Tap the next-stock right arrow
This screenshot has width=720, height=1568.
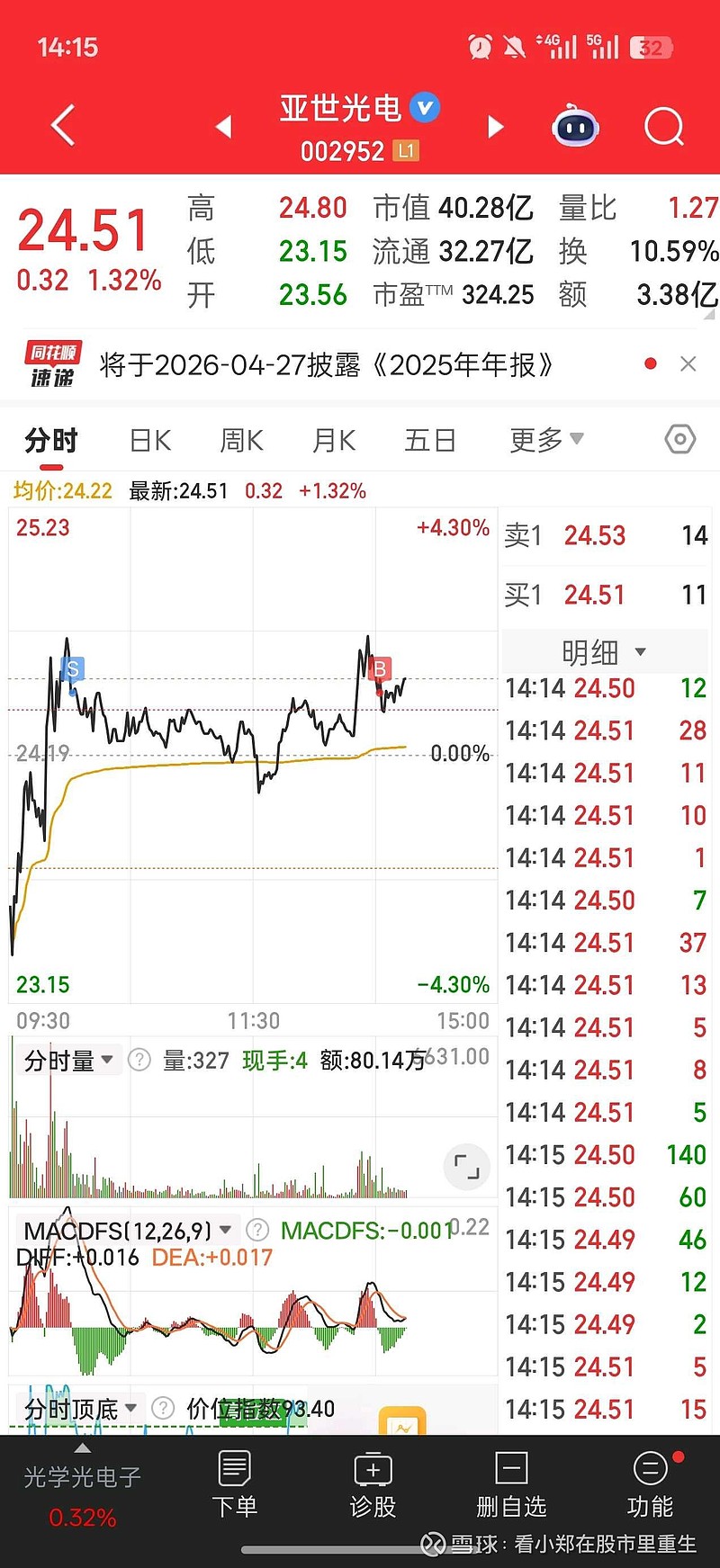tap(495, 127)
